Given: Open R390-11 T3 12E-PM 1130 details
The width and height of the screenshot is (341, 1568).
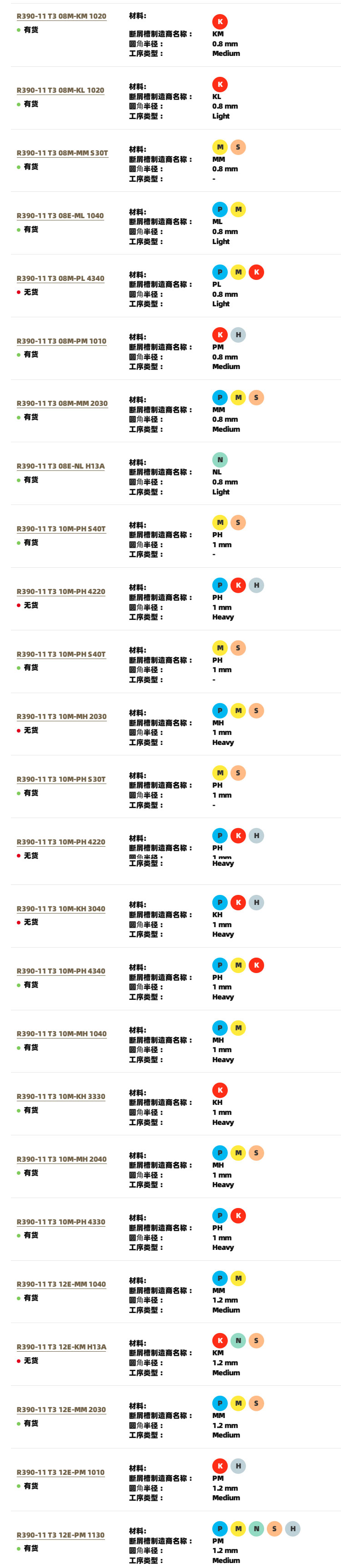Looking at the screenshot, I should (x=60, y=1535).
